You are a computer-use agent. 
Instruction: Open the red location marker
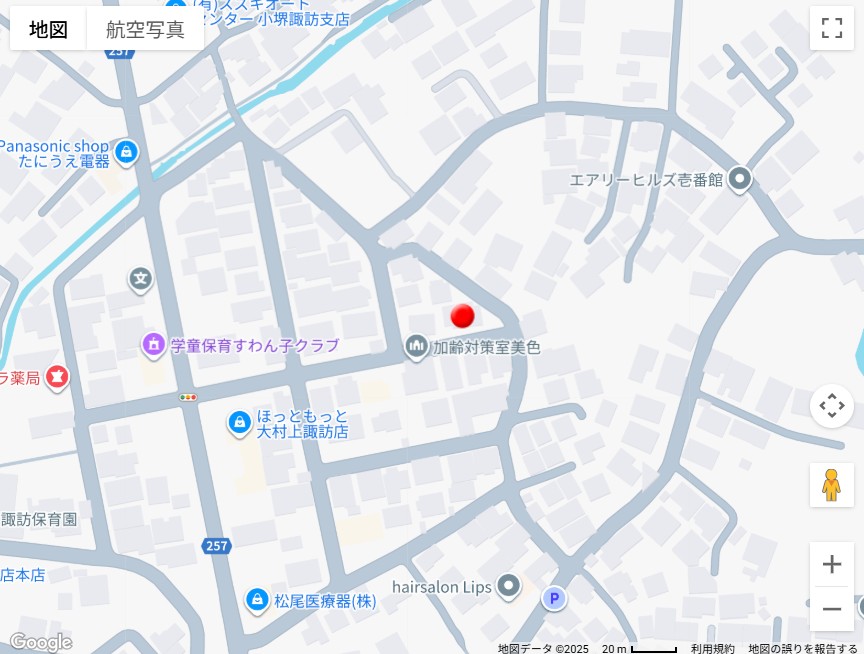462,316
